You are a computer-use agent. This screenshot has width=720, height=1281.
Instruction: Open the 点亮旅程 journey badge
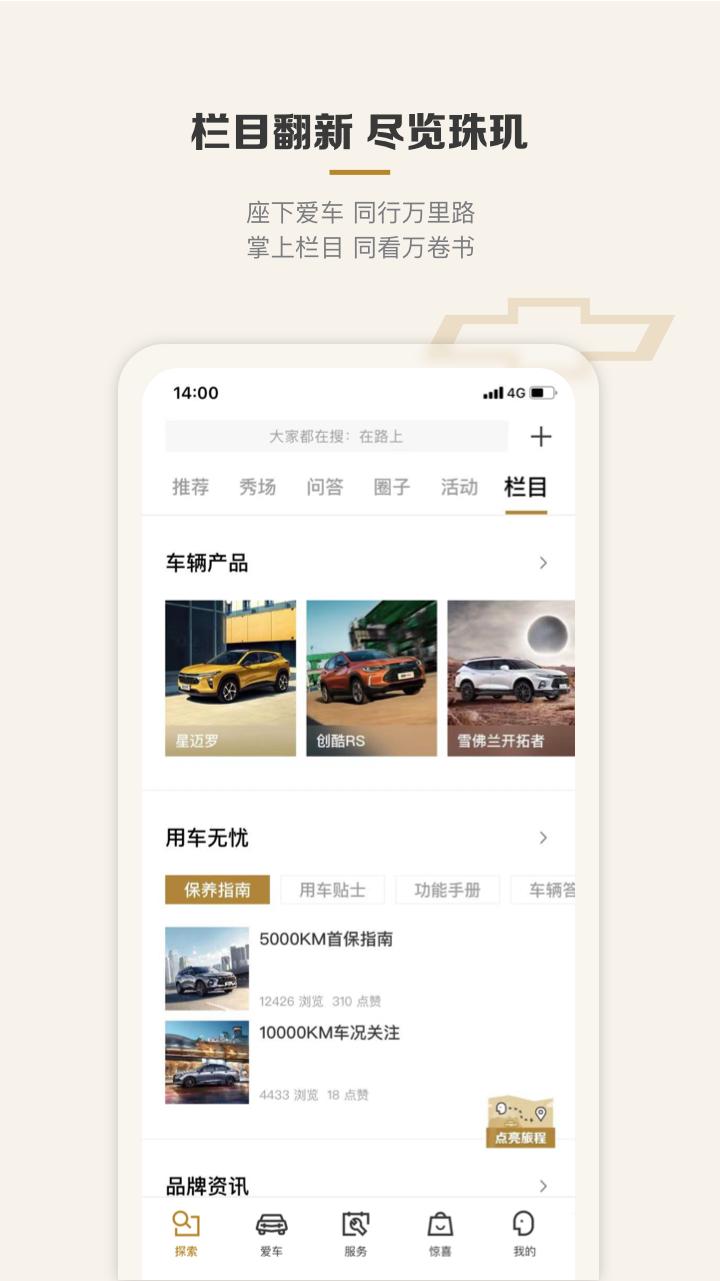coord(521,1120)
